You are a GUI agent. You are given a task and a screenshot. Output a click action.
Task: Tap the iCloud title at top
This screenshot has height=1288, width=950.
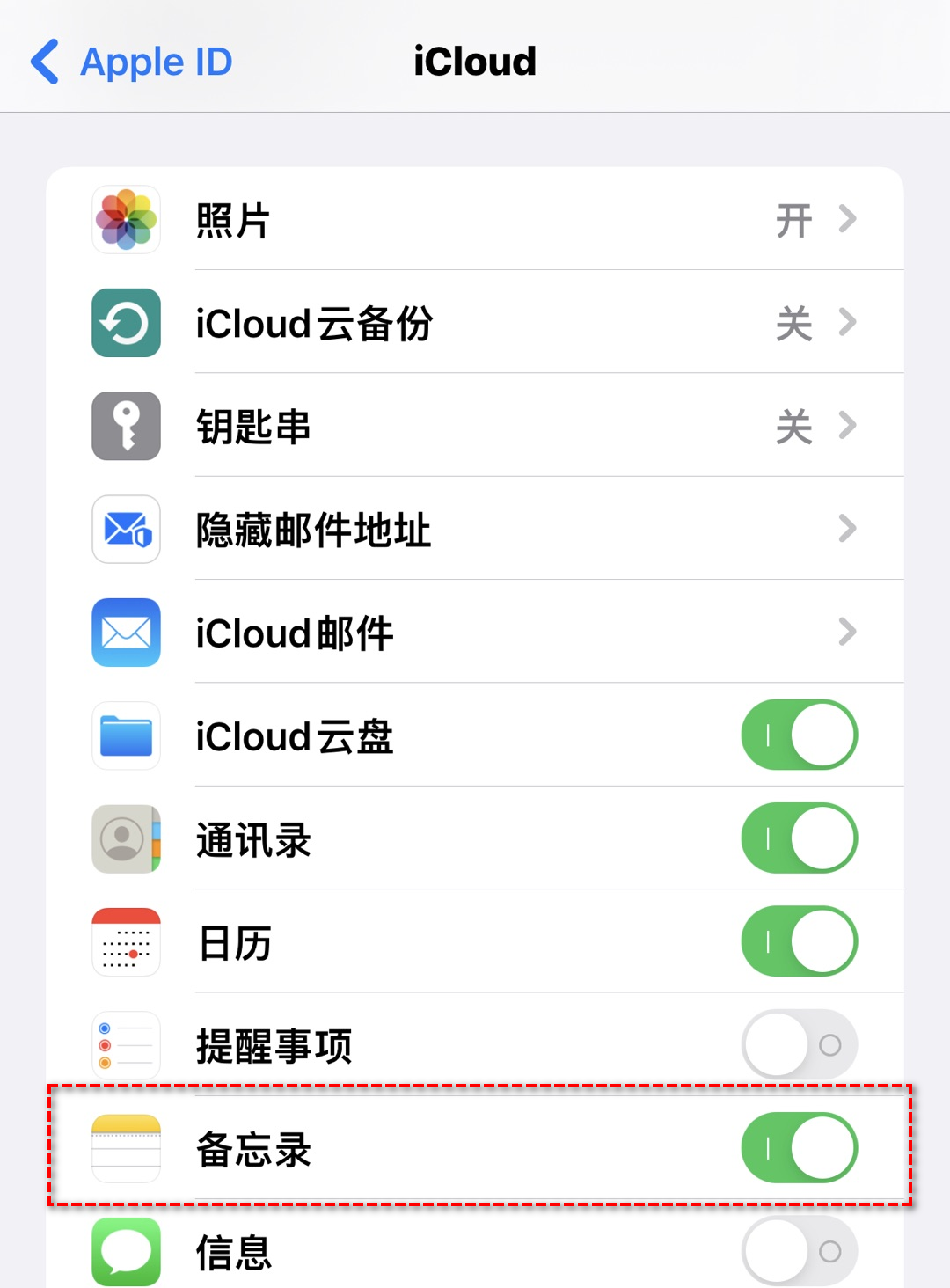tap(474, 61)
